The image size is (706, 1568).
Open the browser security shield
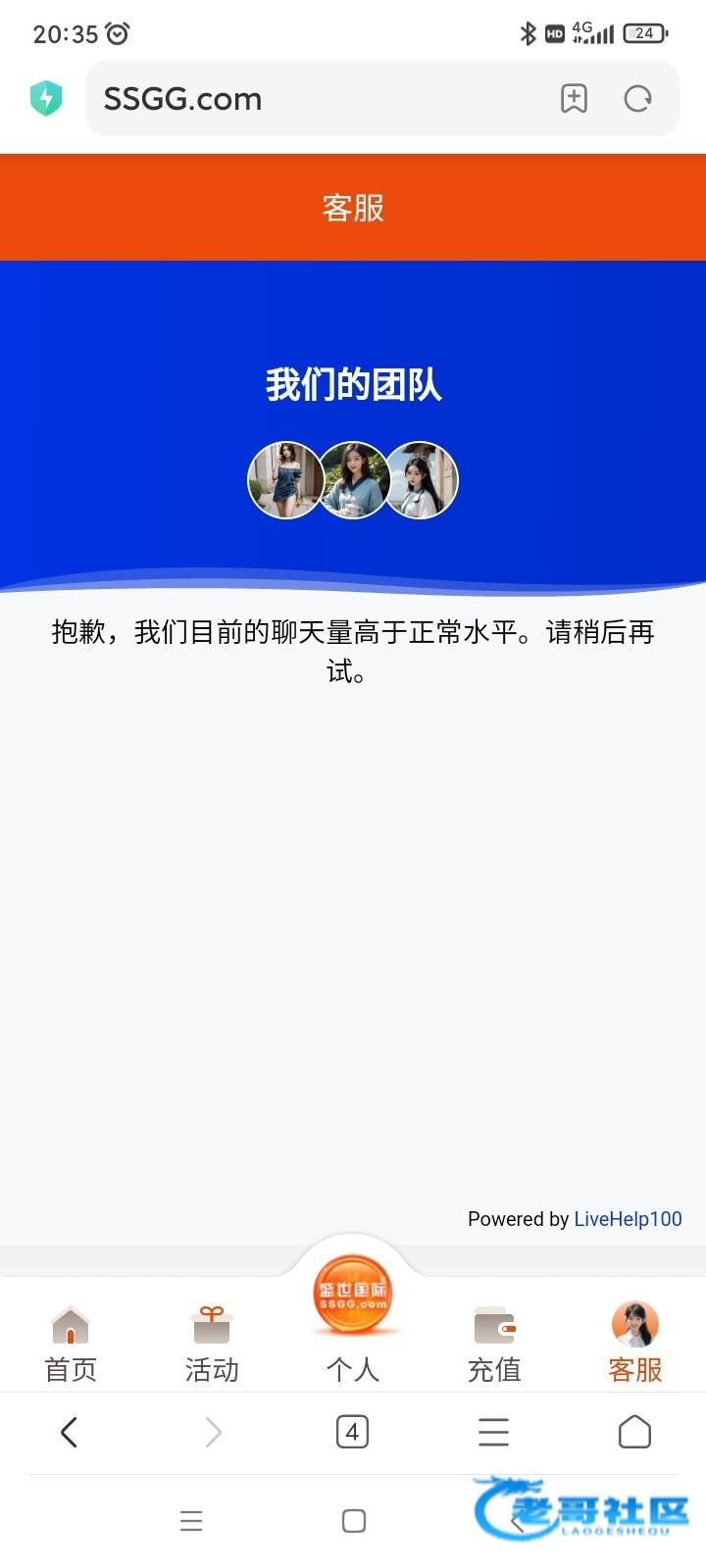(46, 99)
